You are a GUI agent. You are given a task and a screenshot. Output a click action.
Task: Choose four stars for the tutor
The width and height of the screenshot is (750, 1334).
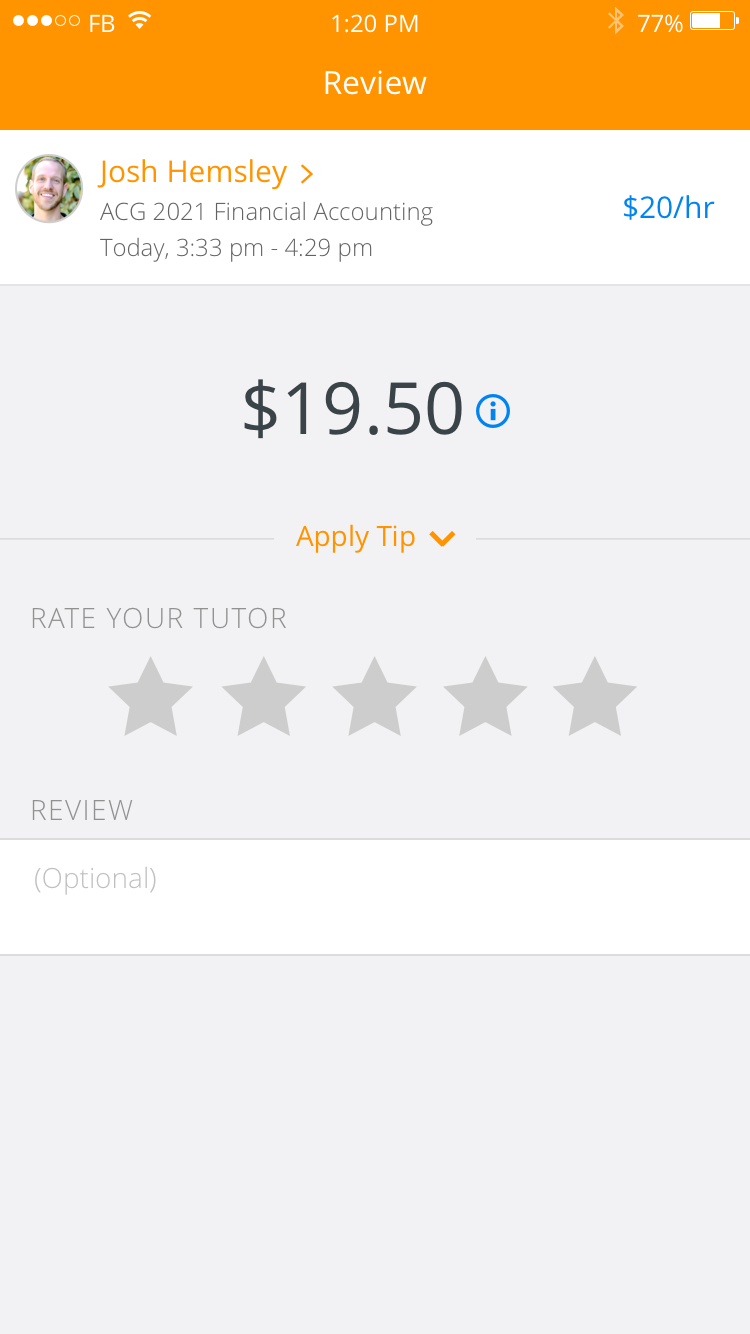pyautogui.click(x=485, y=697)
